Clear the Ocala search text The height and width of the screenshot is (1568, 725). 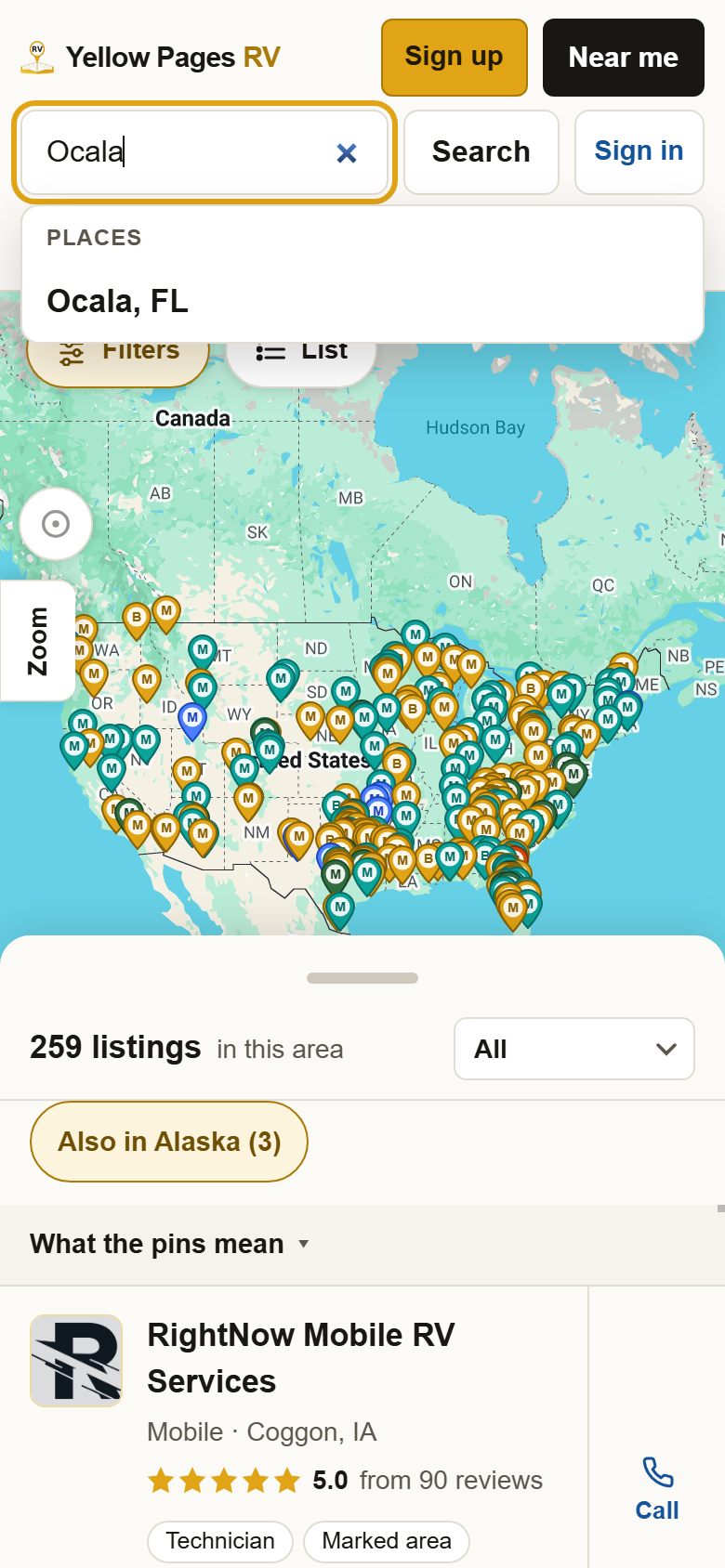click(x=347, y=152)
